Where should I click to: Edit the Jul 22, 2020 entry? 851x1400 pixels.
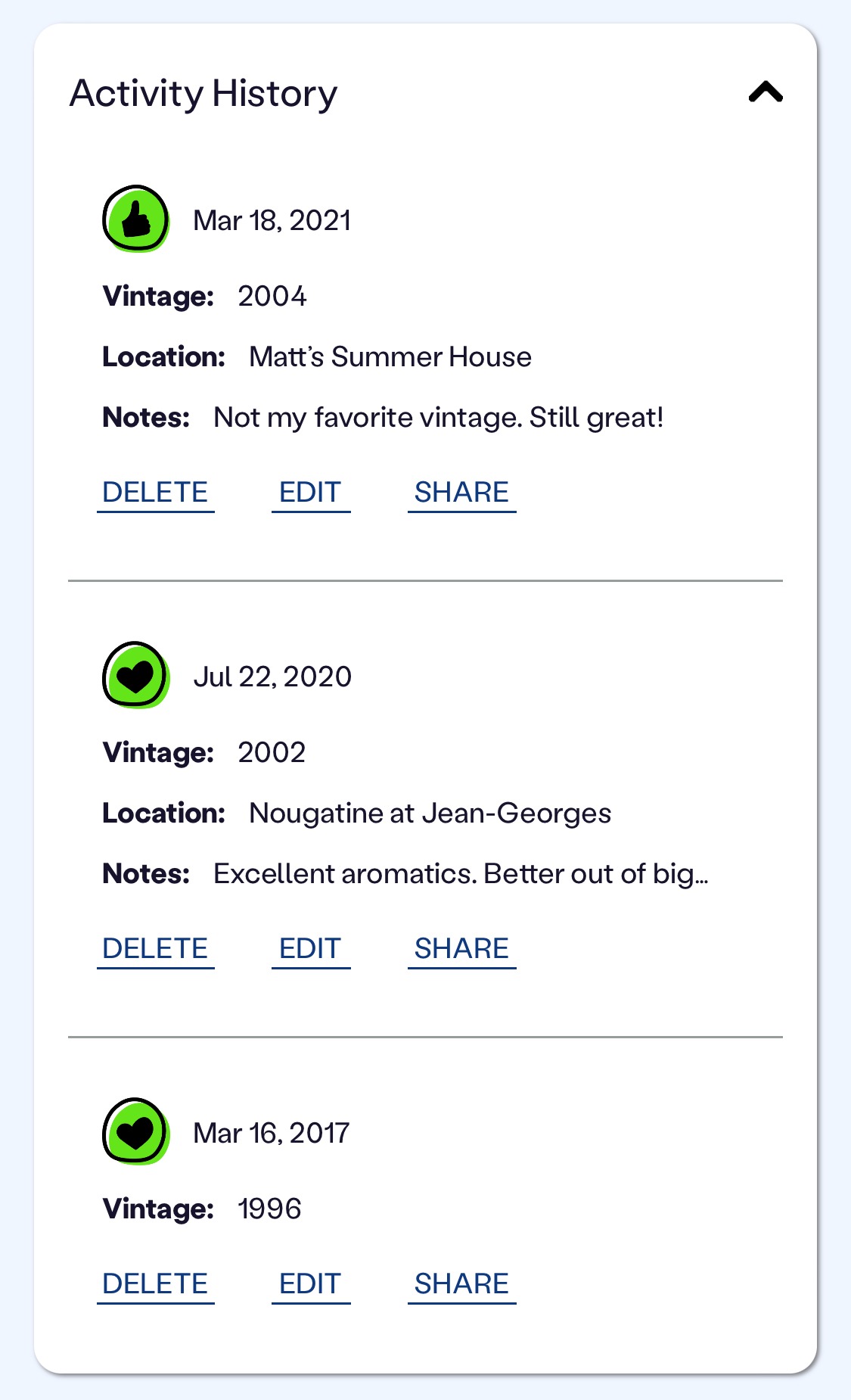(310, 949)
